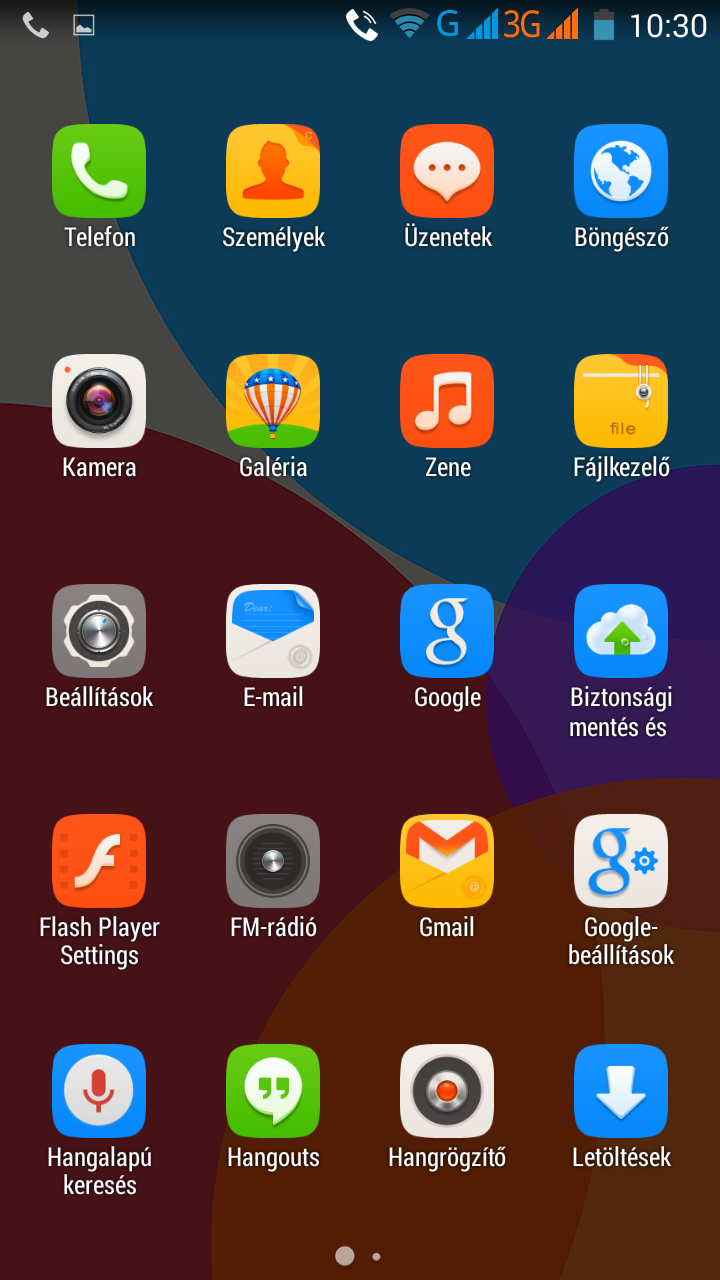Open Flash Player Settings

pyautogui.click(x=99, y=861)
